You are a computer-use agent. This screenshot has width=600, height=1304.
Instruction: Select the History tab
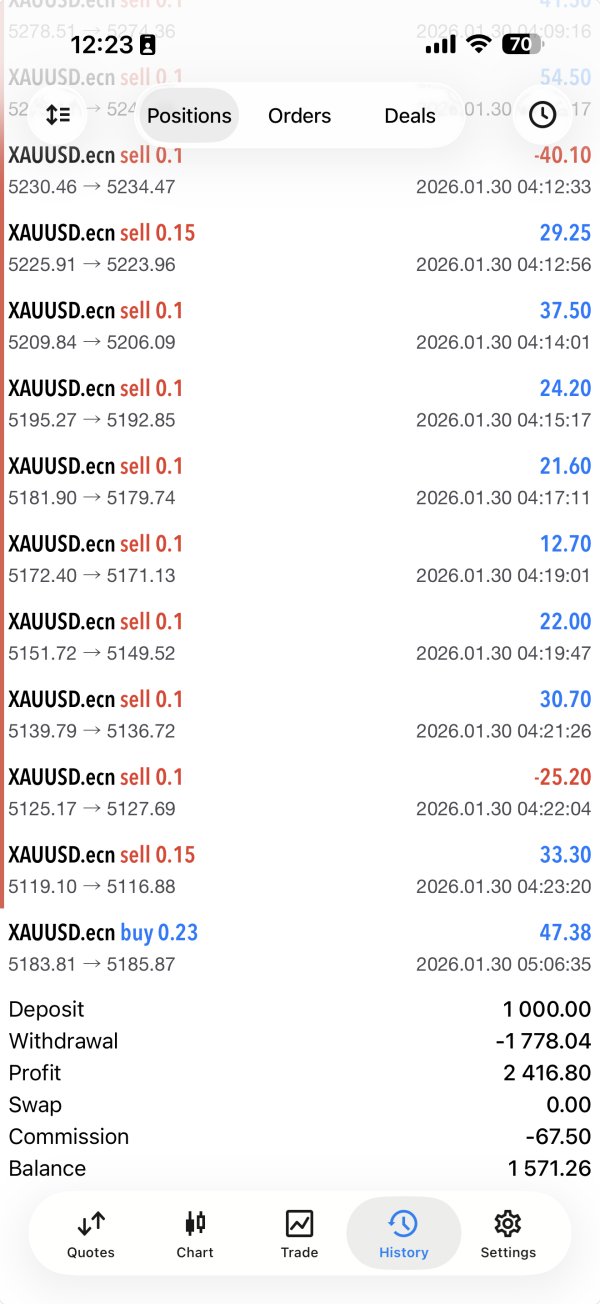click(x=403, y=1234)
